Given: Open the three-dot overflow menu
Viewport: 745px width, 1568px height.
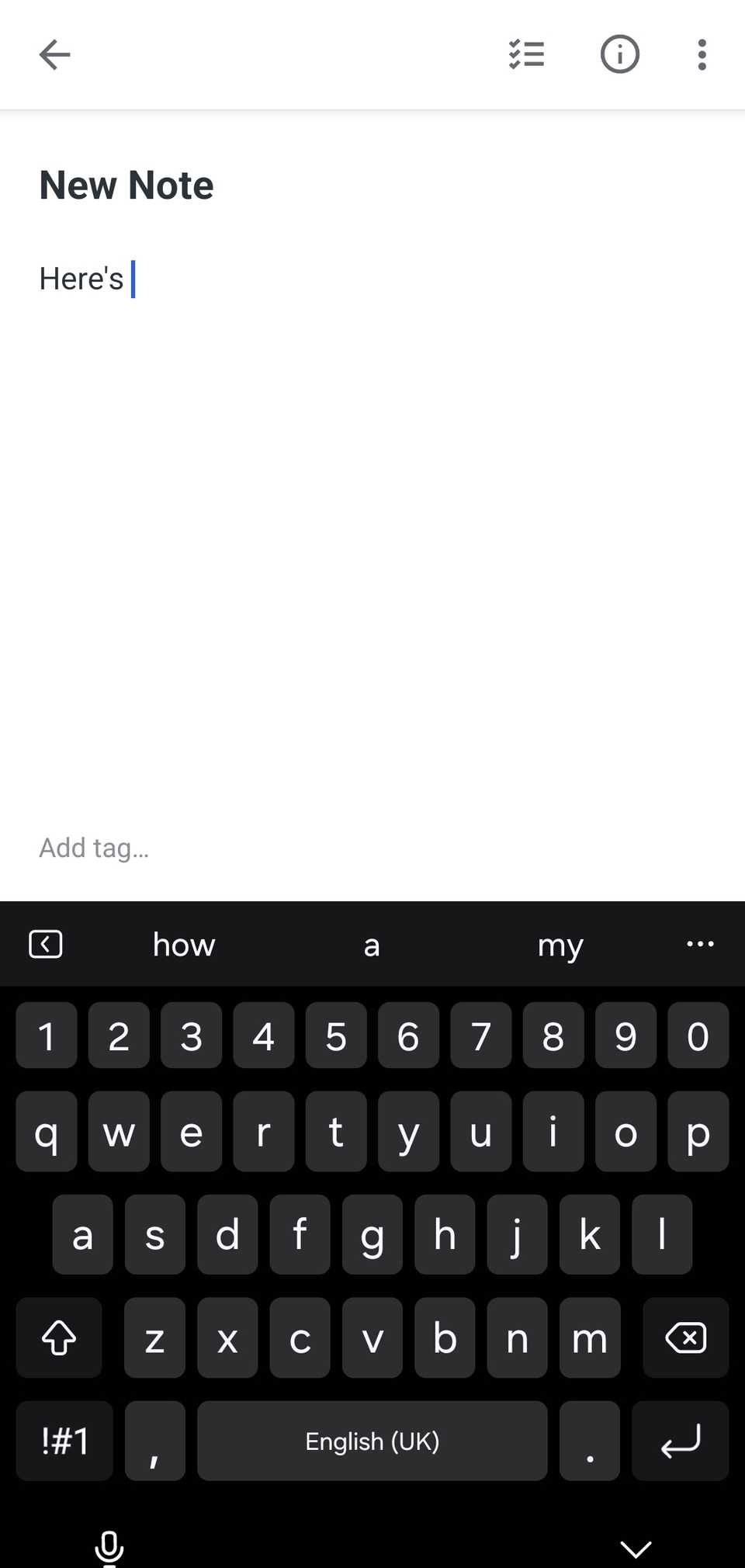Looking at the screenshot, I should coord(701,54).
